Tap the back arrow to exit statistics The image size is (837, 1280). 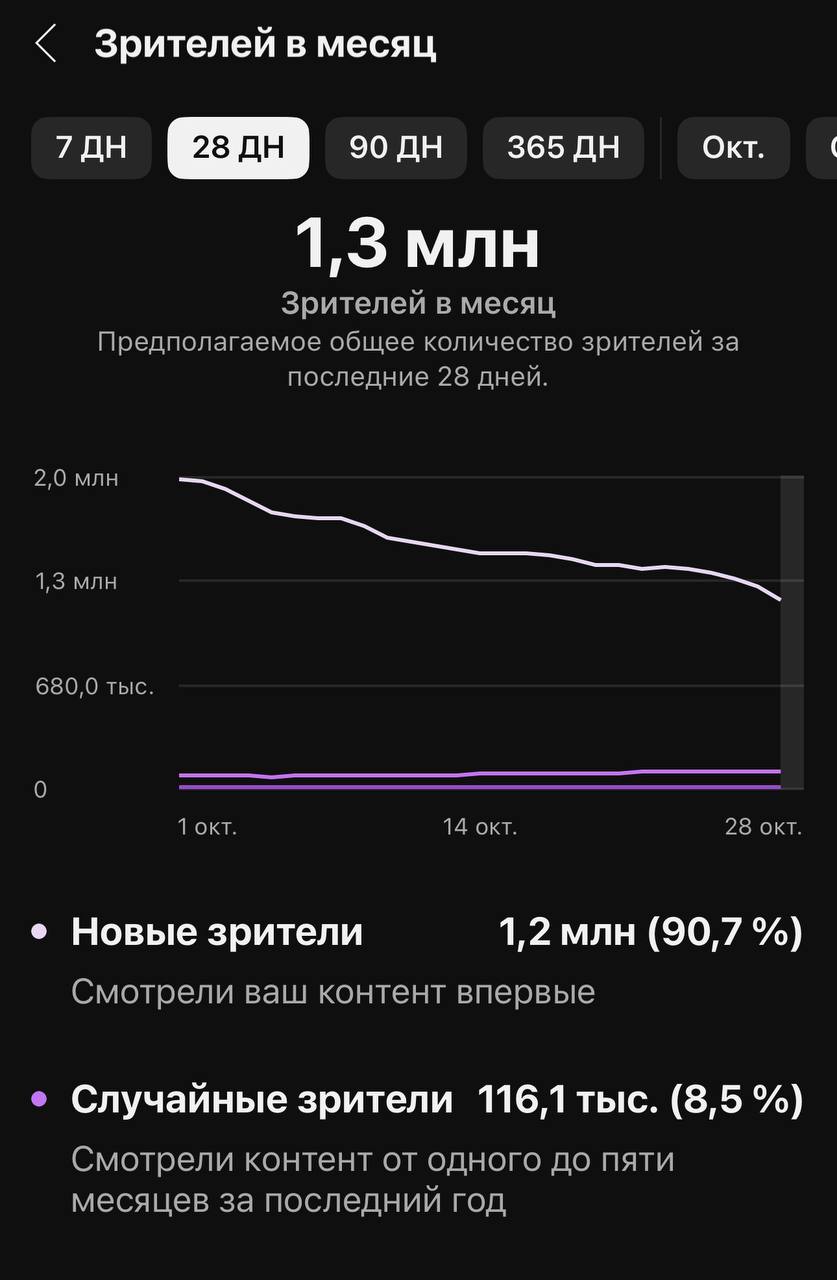pyautogui.click(x=45, y=43)
